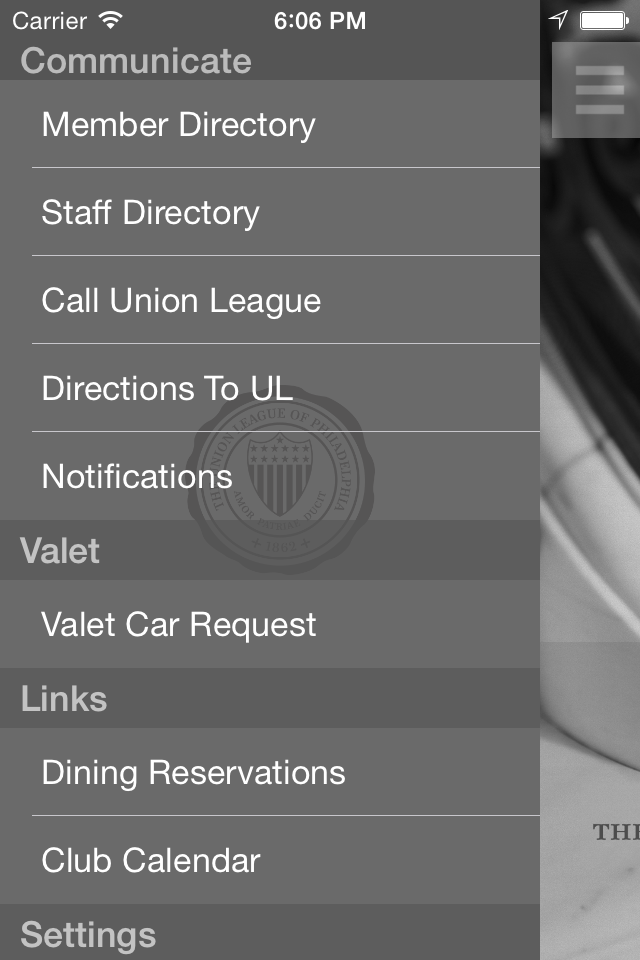
Task: Open the Member Directory
Action: (269, 124)
